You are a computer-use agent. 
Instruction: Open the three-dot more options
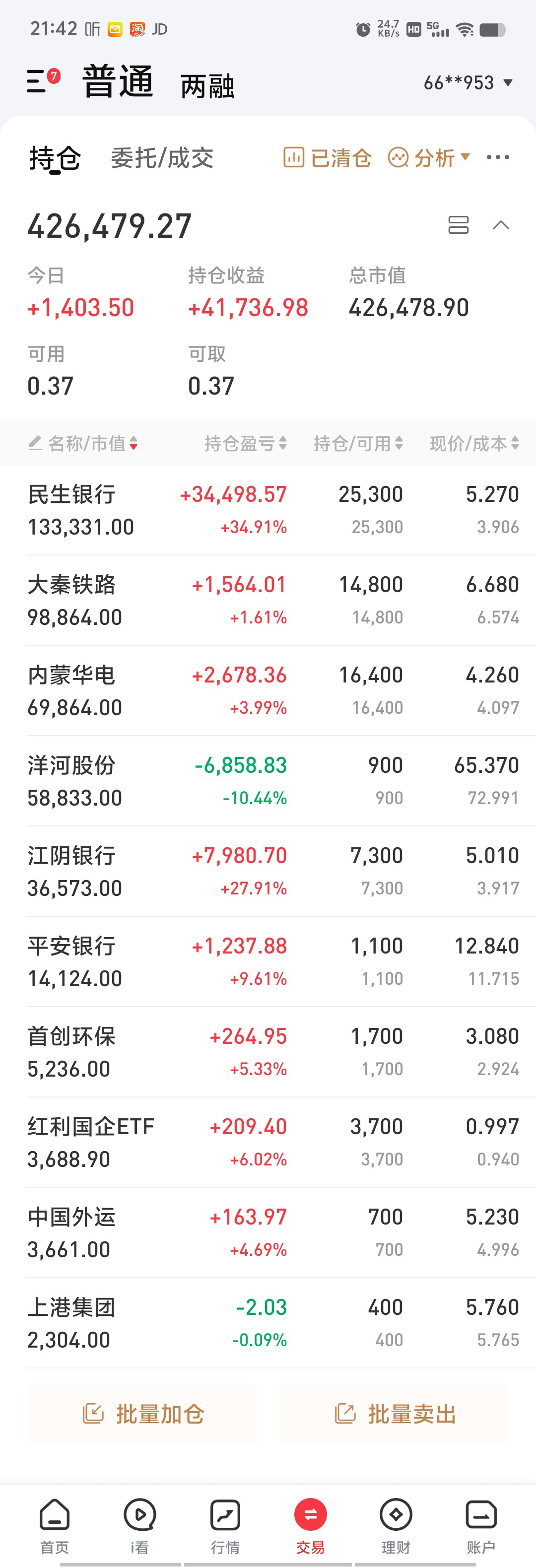coord(498,158)
